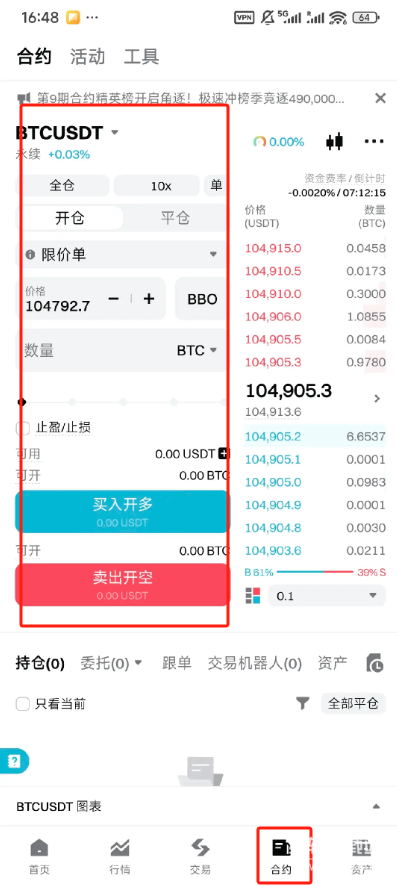The height and width of the screenshot is (886, 397).
Task: Decrease price with the minus button
Action: coord(114,298)
